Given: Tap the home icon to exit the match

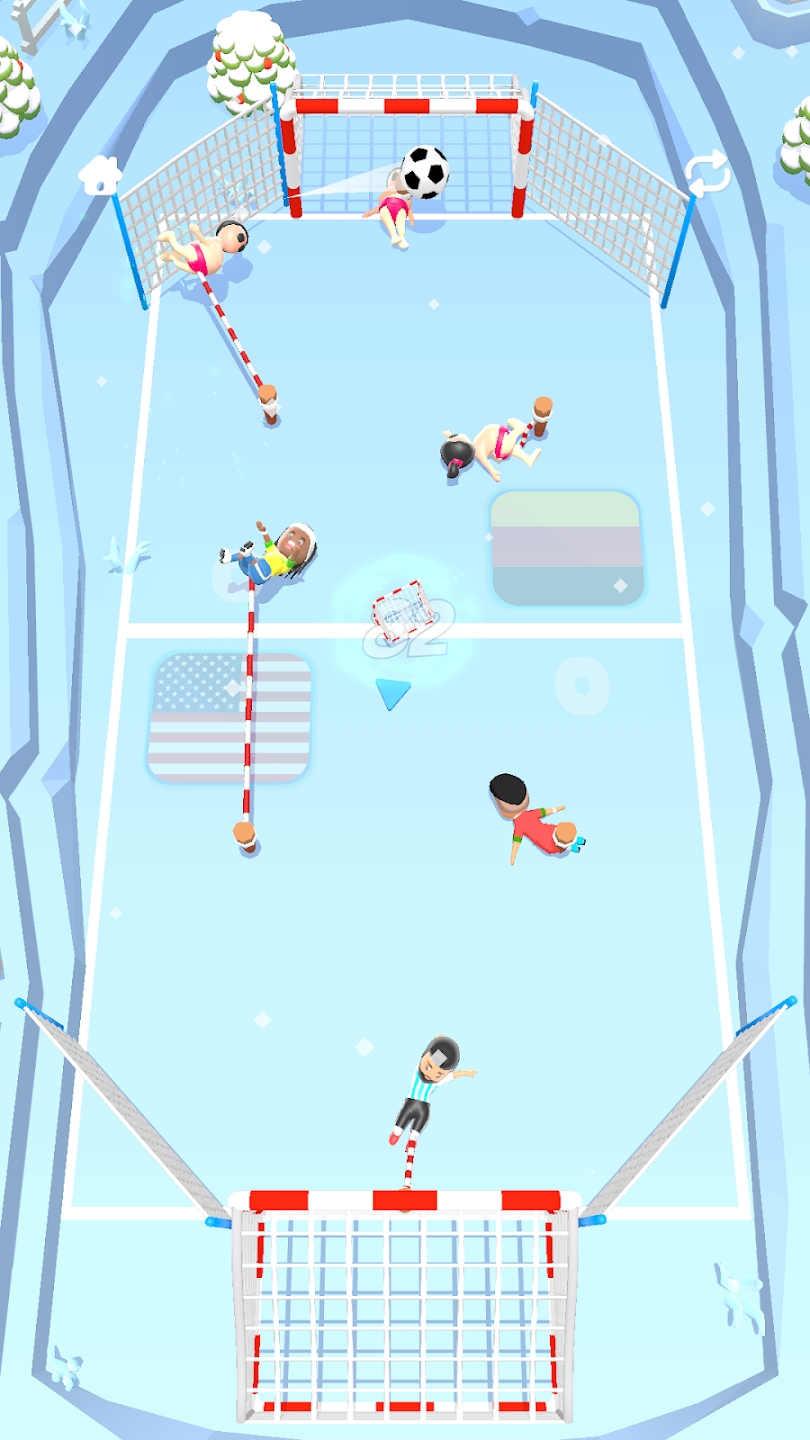Looking at the screenshot, I should pyautogui.click(x=100, y=174).
